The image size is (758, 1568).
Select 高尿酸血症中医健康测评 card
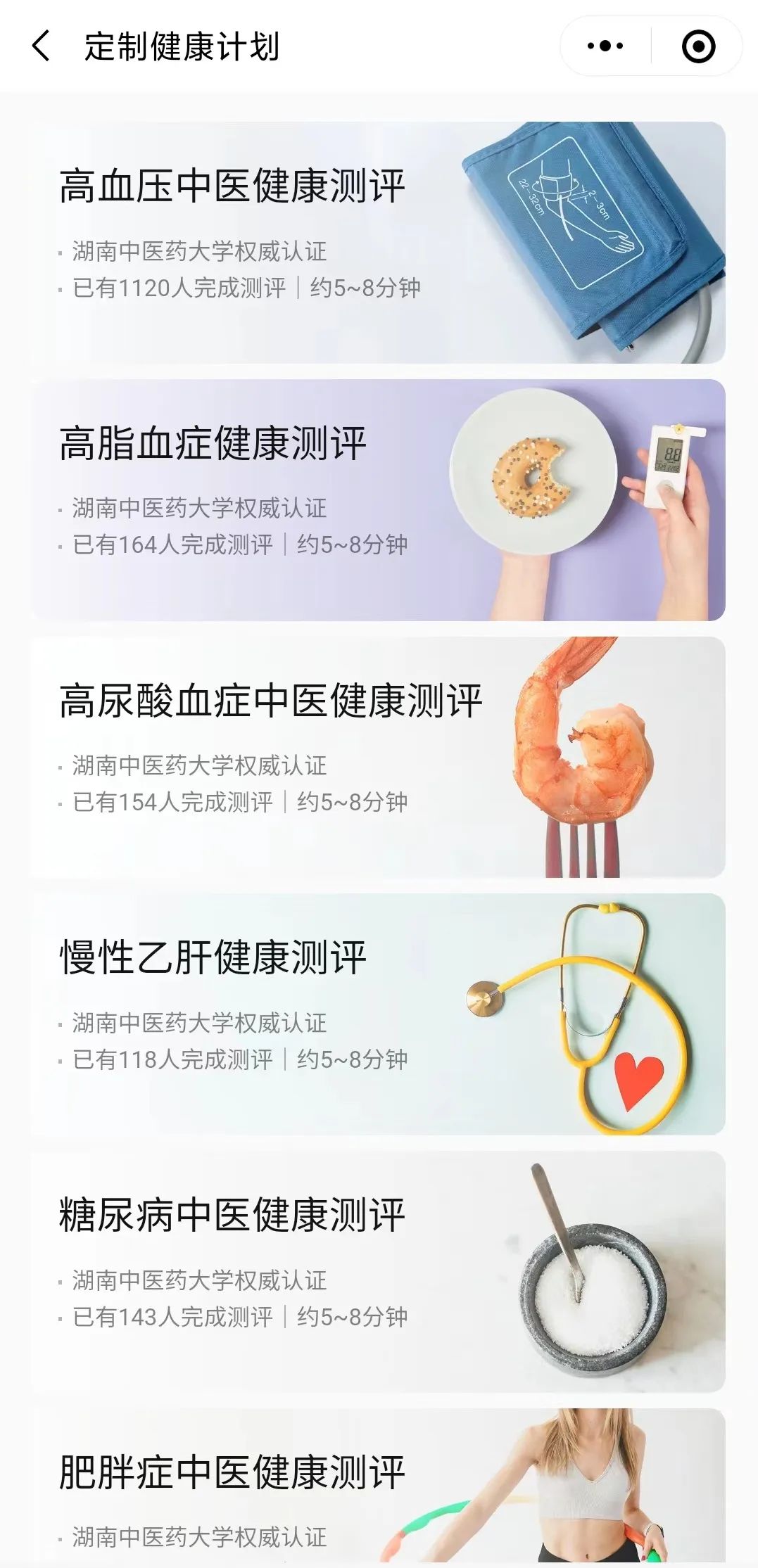coord(378,757)
